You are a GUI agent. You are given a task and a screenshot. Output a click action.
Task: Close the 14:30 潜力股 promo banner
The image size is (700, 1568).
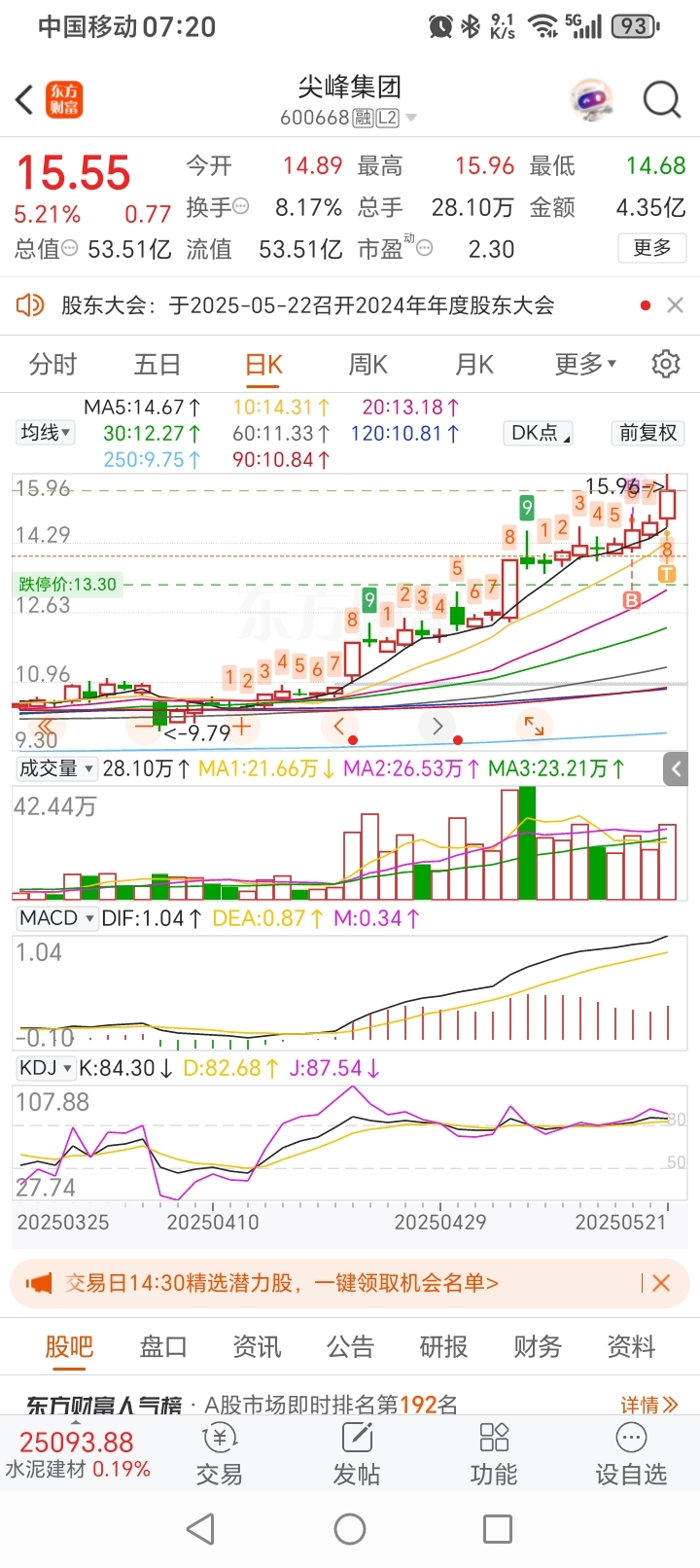coord(661,1283)
